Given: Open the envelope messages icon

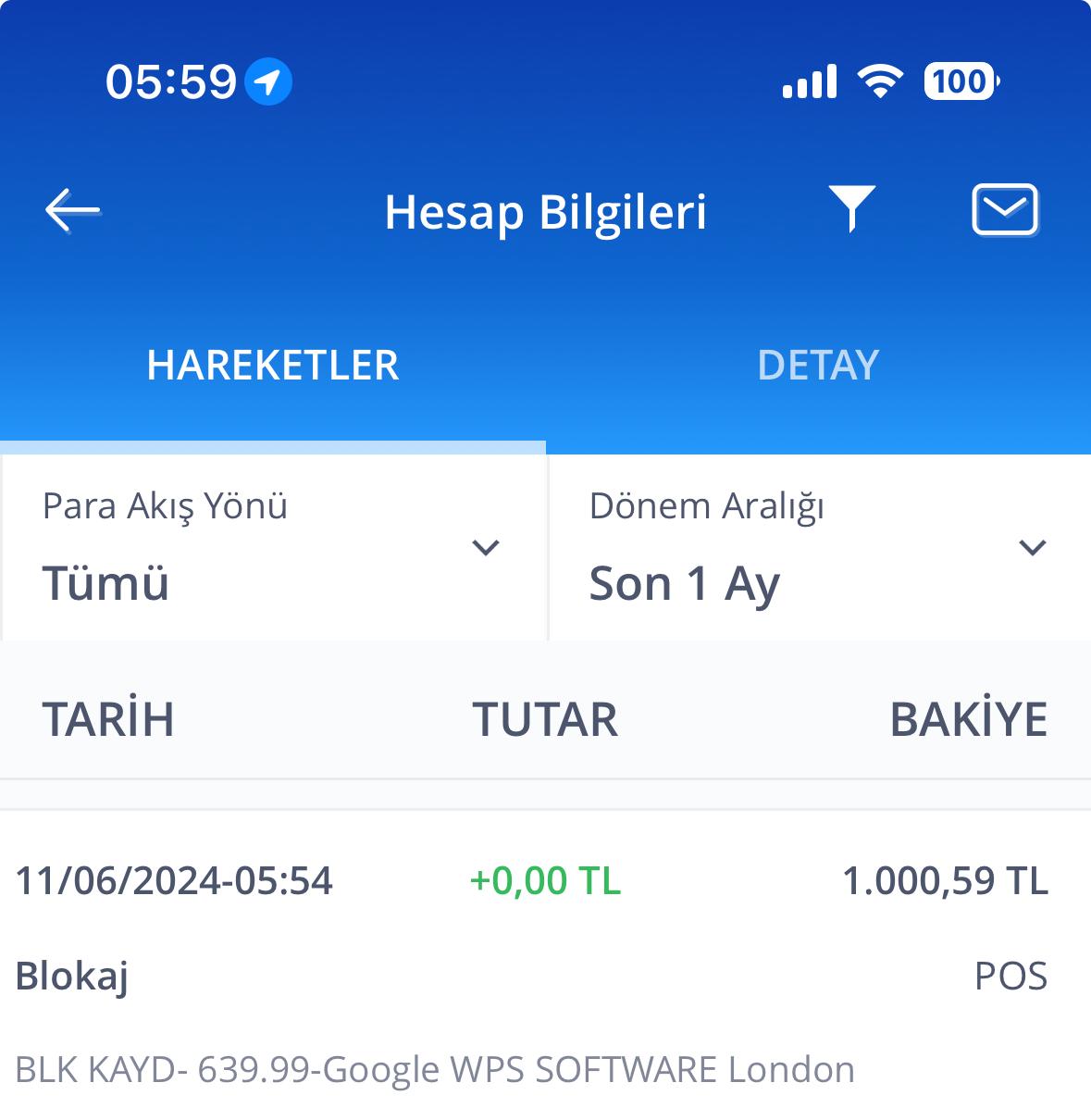Looking at the screenshot, I should 1006,210.
